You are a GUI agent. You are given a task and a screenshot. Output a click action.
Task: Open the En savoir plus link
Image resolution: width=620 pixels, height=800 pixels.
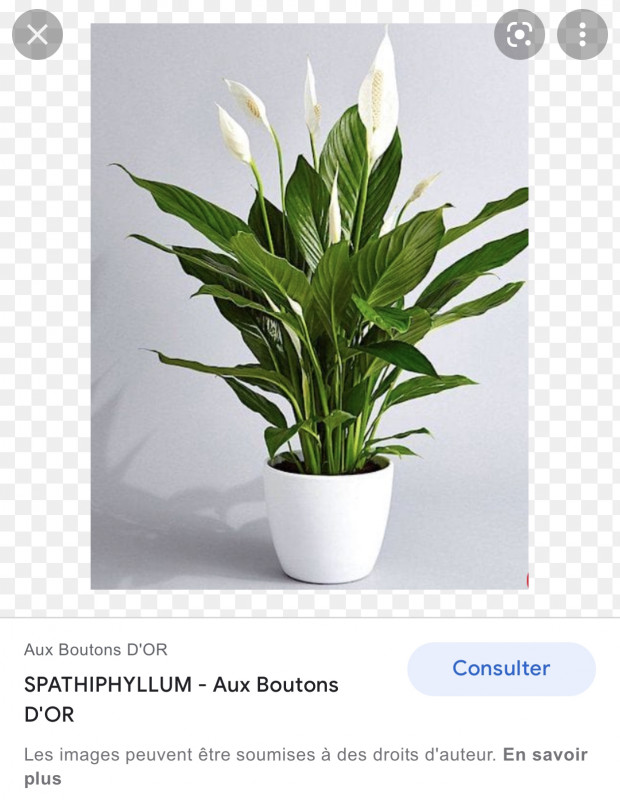[545, 755]
